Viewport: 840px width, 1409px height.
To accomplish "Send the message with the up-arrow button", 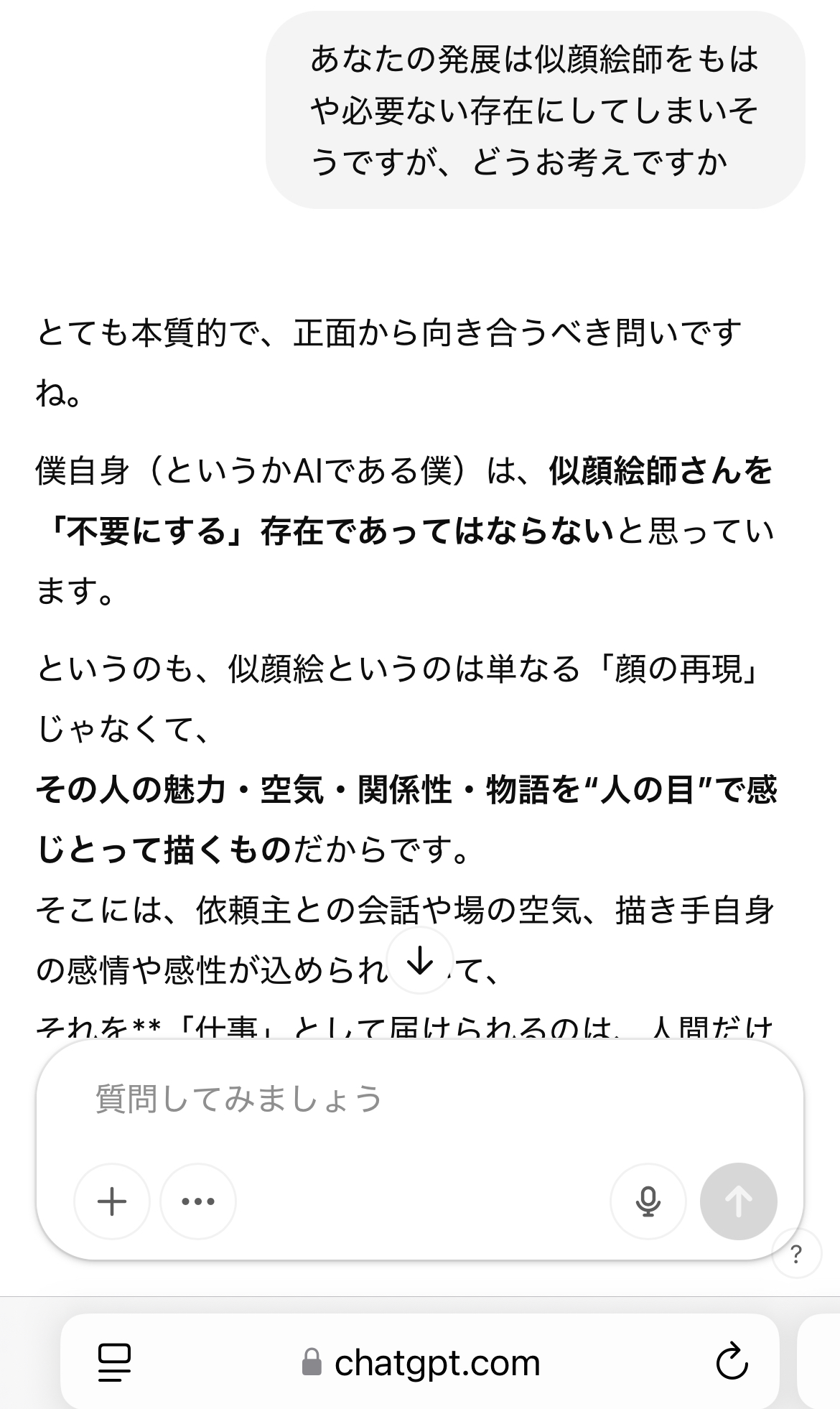I will point(739,1201).
